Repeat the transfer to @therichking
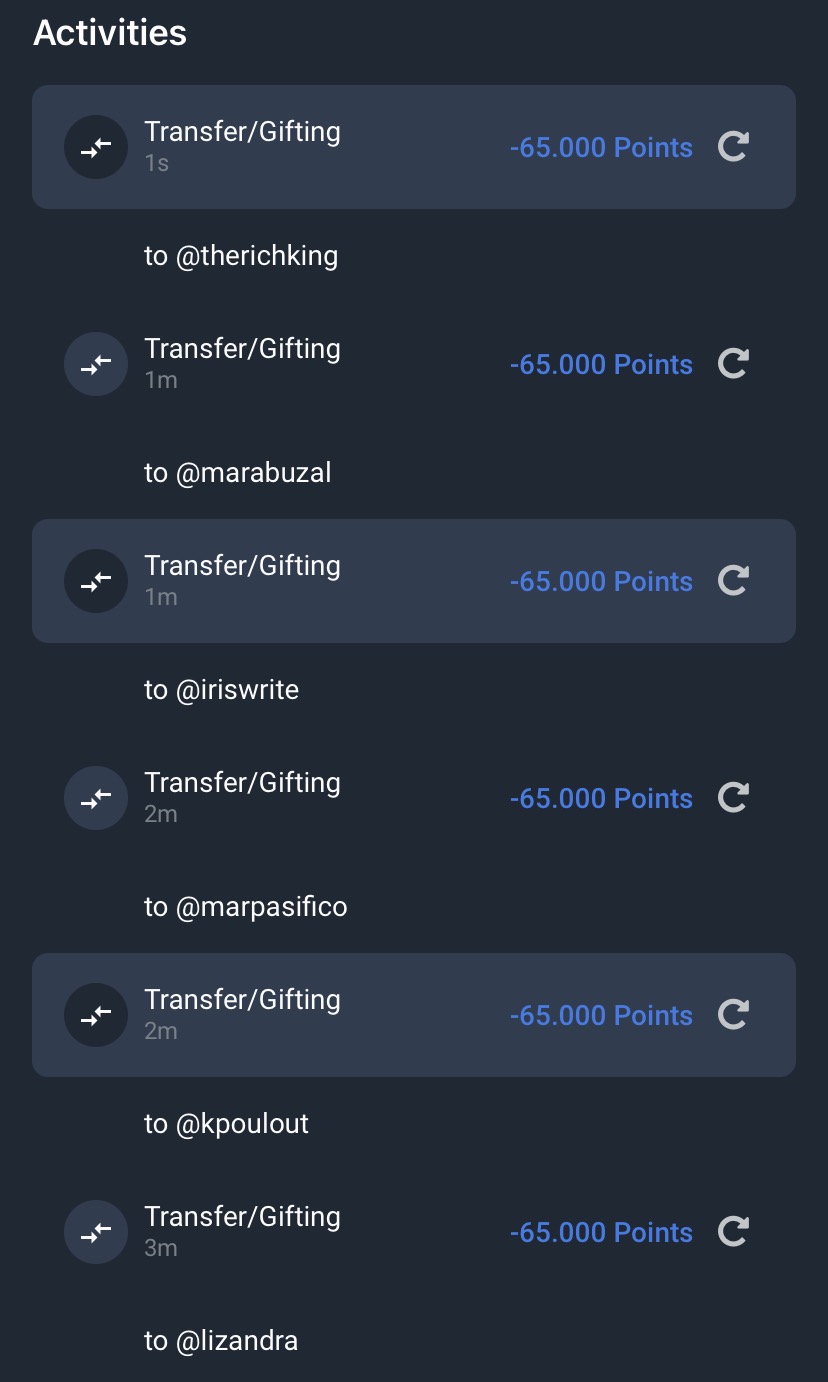The width and height of the screenshot is (828, 1382). click(x=733, y=147)
